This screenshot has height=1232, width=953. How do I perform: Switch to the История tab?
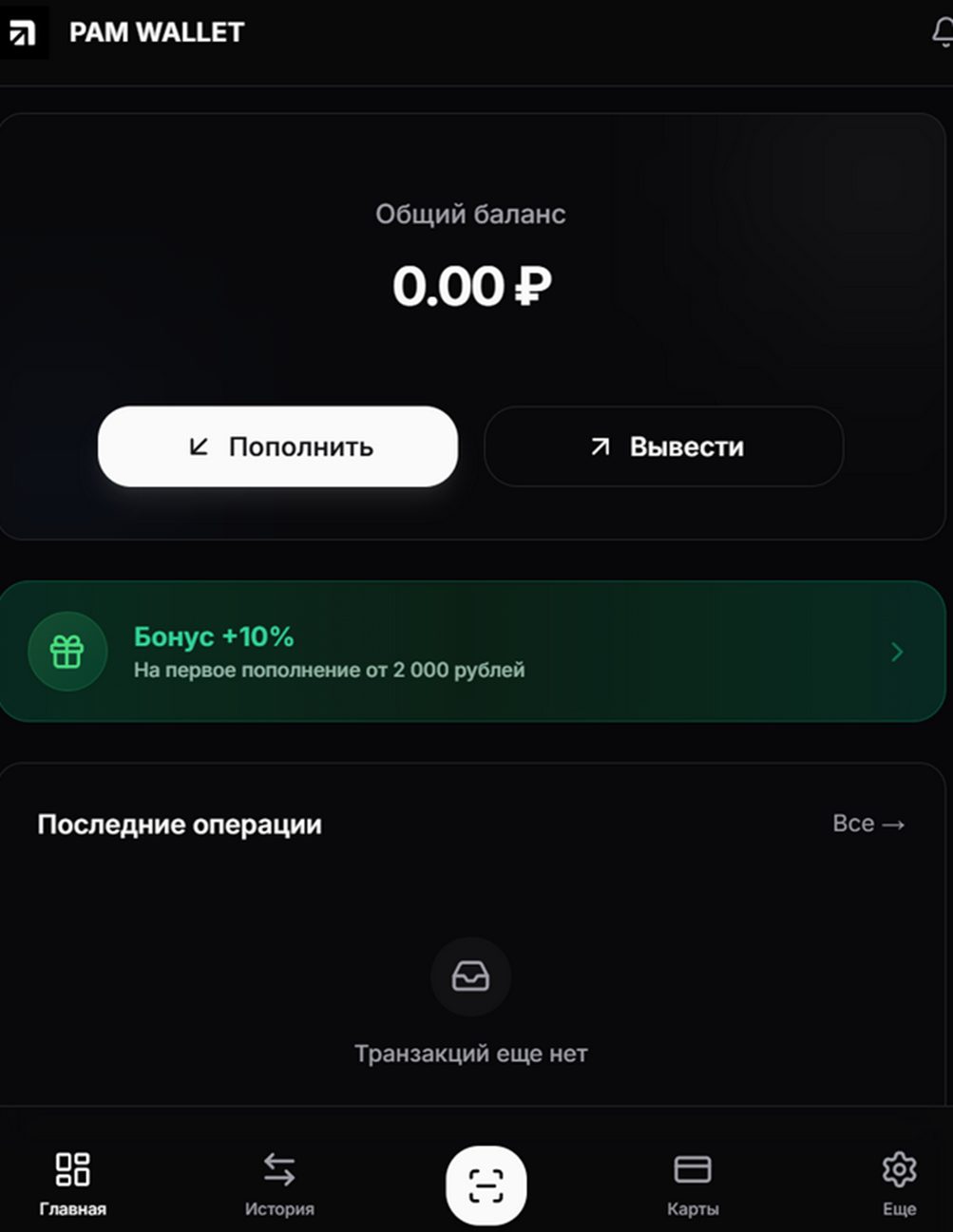coord(279,1183)
